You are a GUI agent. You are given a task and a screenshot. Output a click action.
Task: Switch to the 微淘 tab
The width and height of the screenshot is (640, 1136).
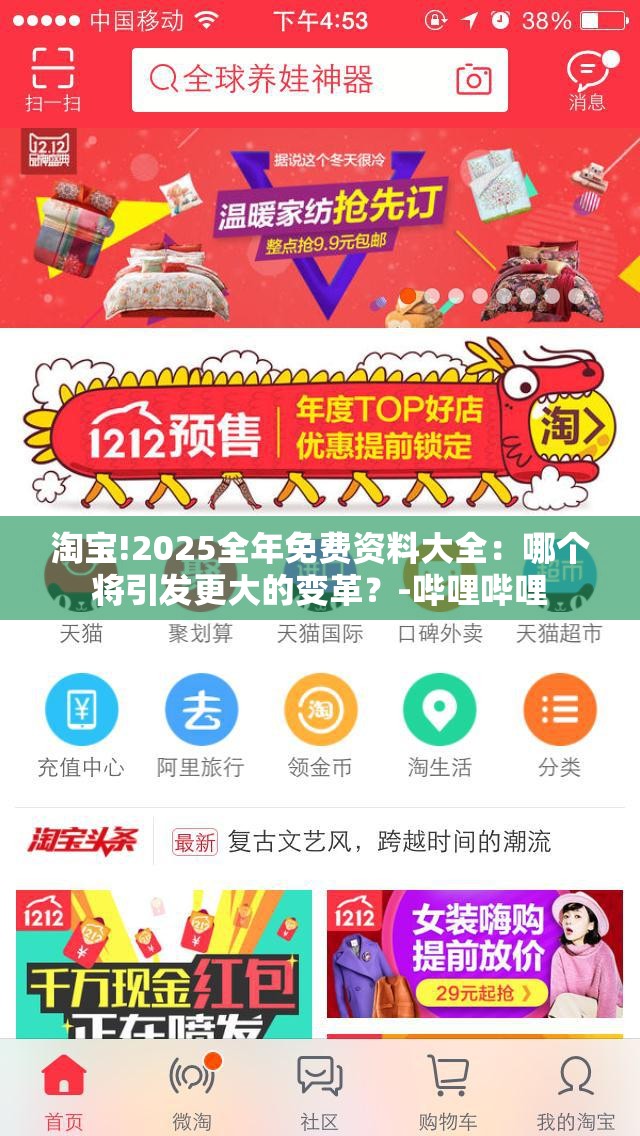[192, 1091]
